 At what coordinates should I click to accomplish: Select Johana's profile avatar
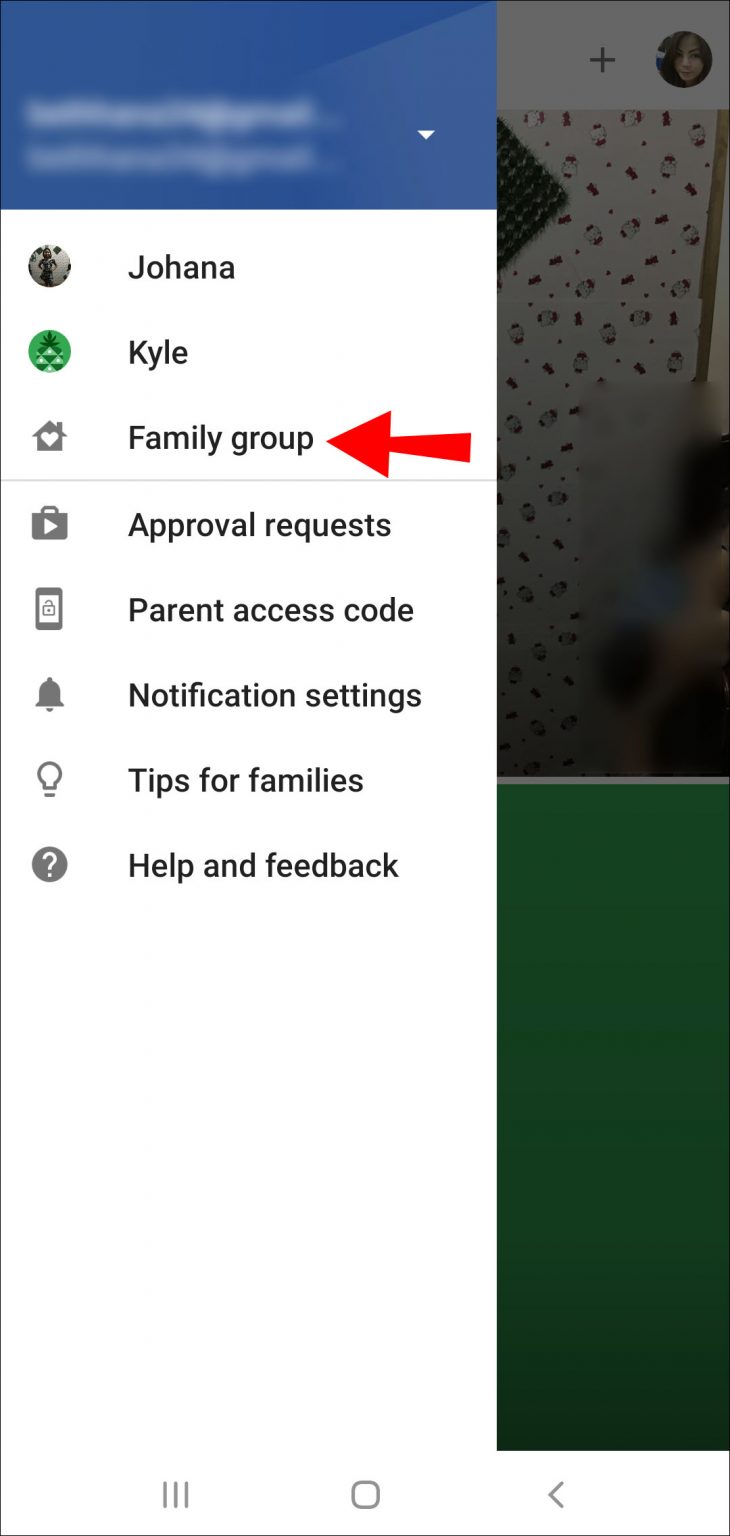pos(51,266)
